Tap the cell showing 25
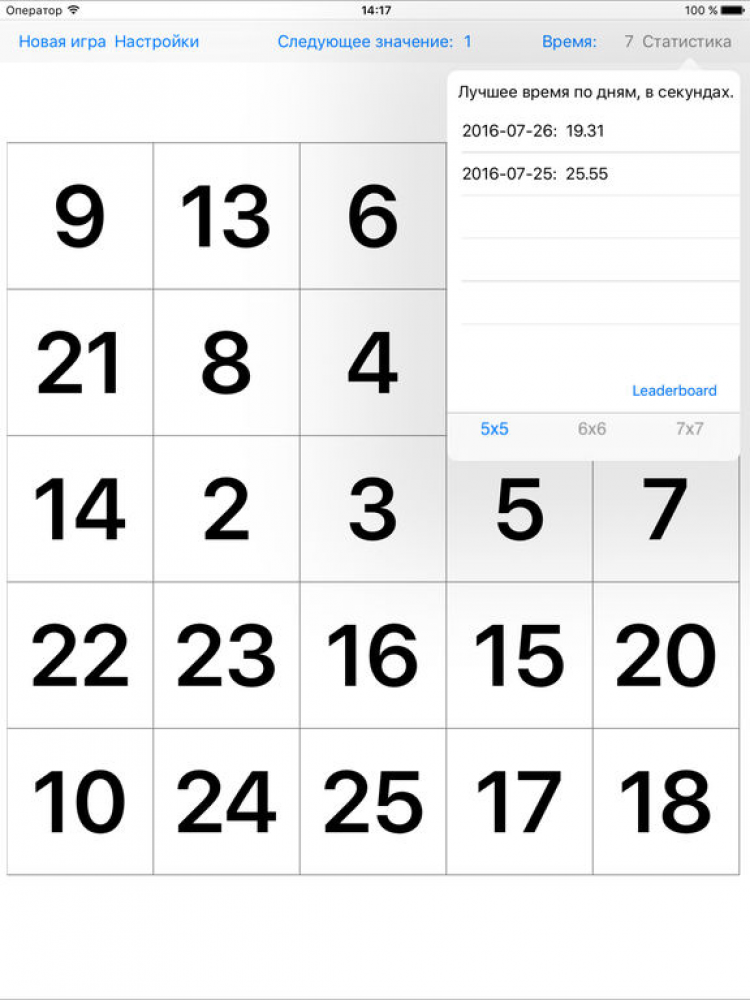Viewport: 750px width, 1000px height. pyautogui.click(x=373, y=802)
